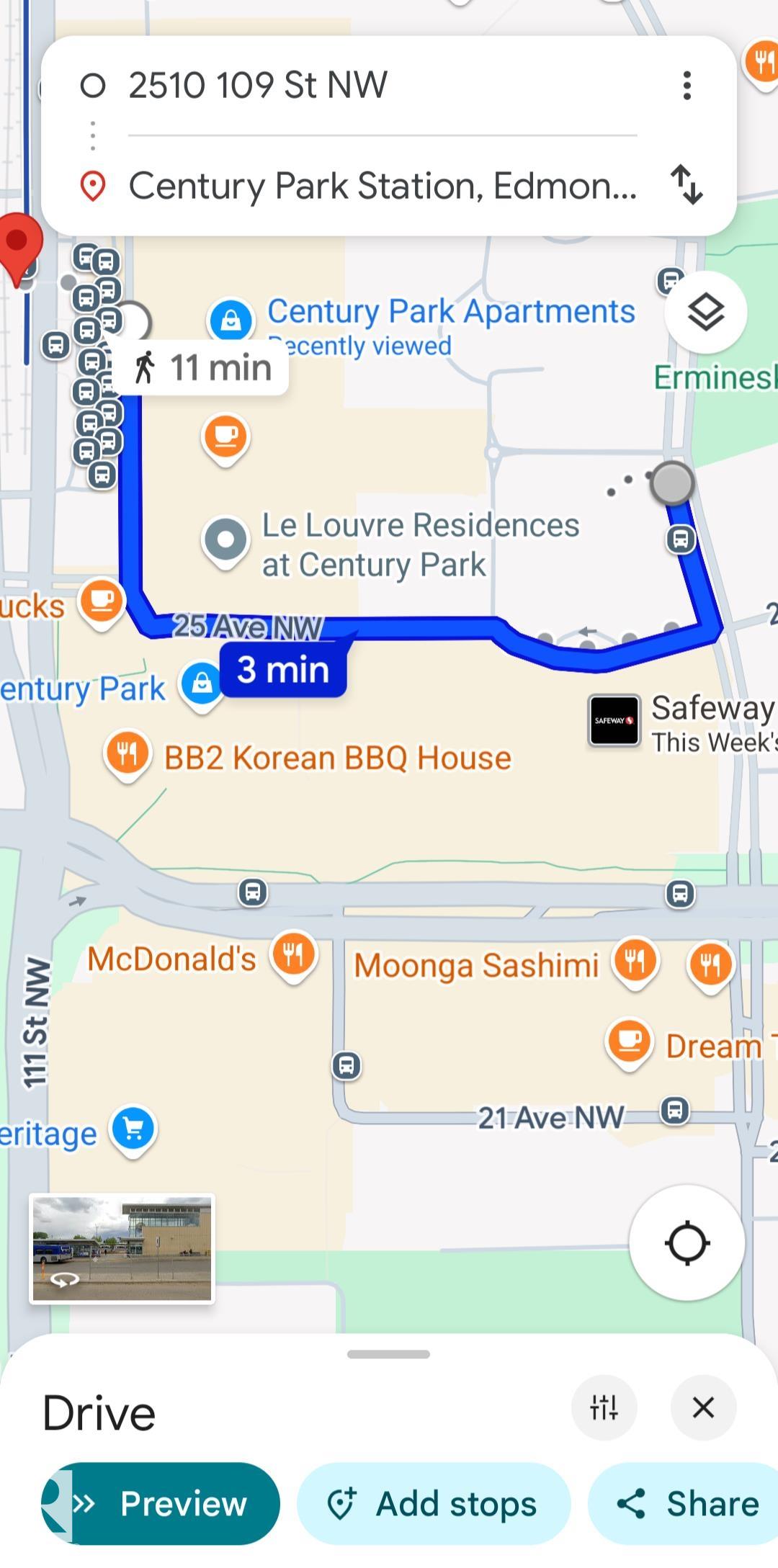Viewport: 778px width, 1568px height.
Task: Center map on my location
Action: point(687,1242)
